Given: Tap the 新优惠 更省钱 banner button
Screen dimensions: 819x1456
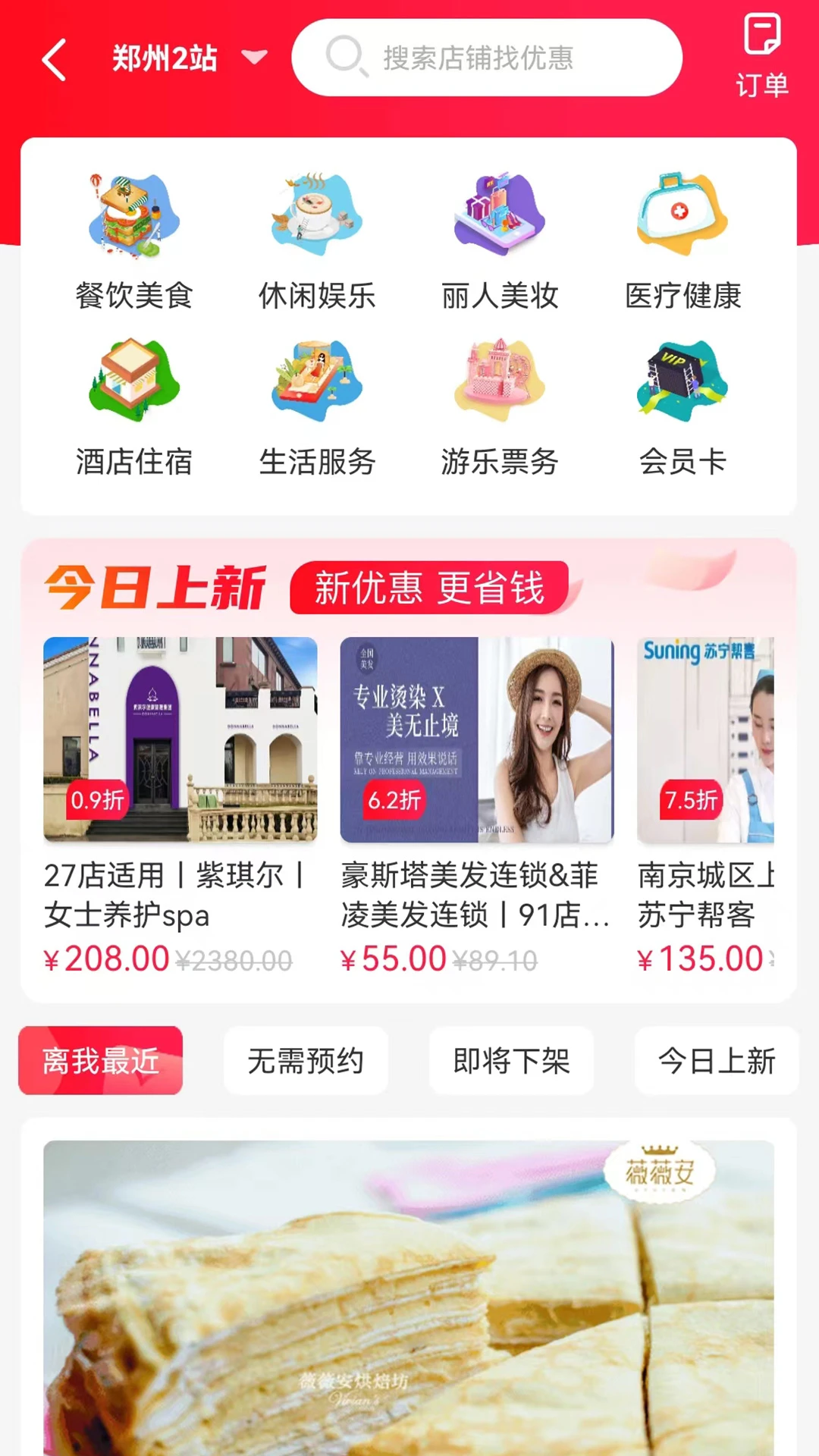Looking at the screenshot, I should click(x=430, y=588).
